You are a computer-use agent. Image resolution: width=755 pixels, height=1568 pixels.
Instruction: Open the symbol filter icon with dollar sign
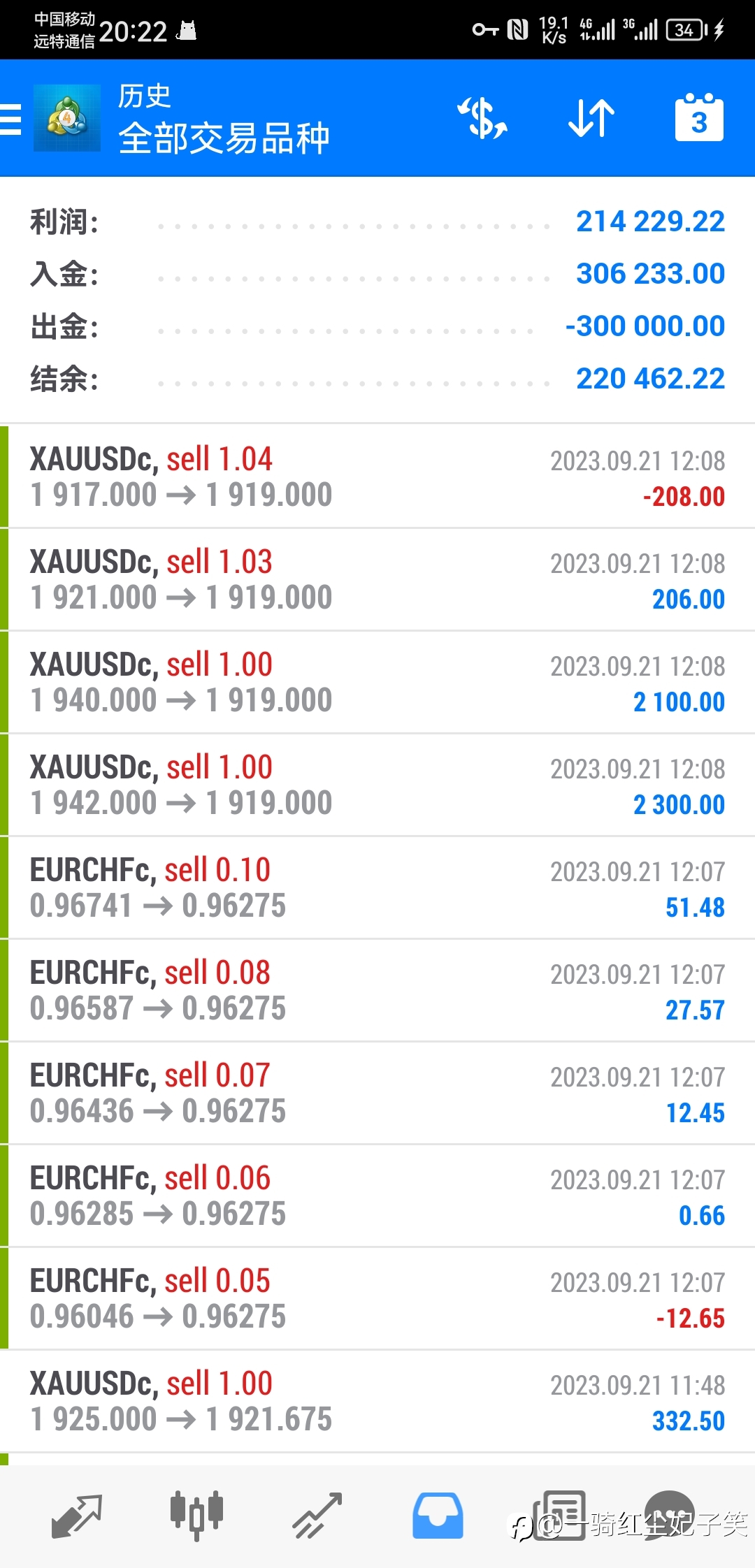pos(482,118)
